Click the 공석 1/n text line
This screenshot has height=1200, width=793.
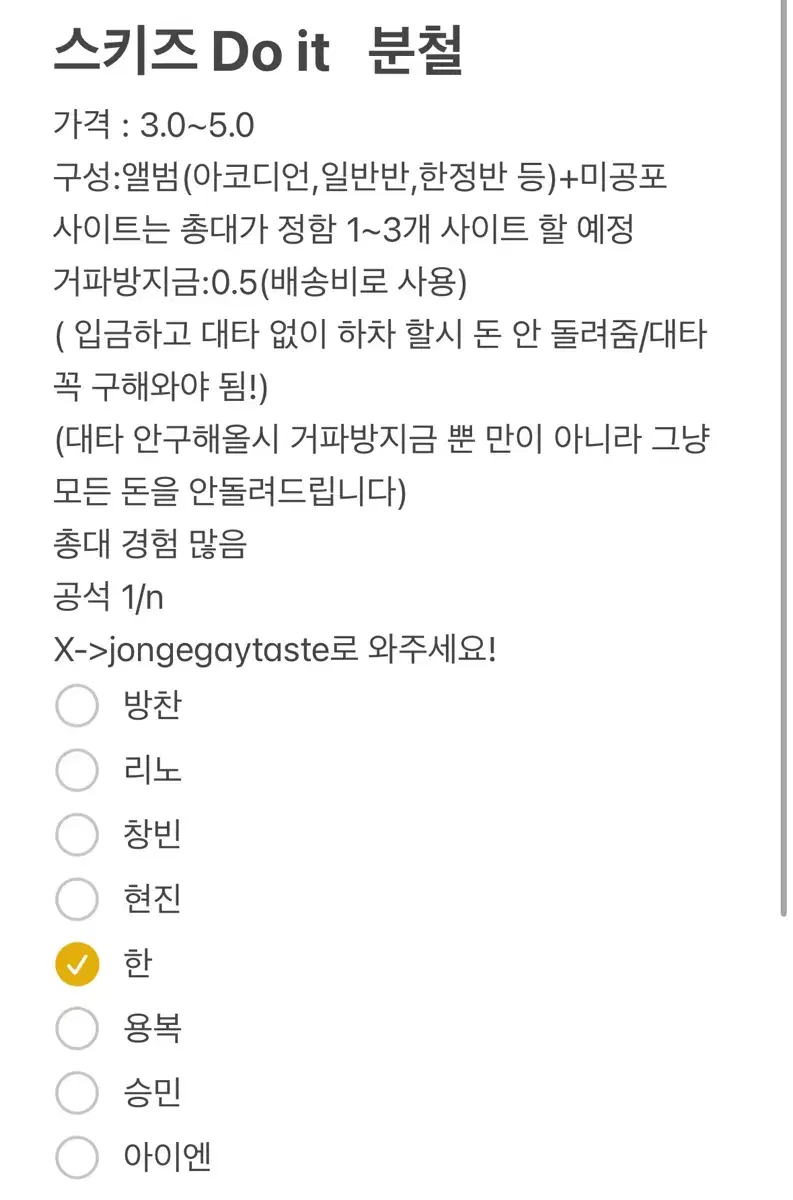coord(110,592)
